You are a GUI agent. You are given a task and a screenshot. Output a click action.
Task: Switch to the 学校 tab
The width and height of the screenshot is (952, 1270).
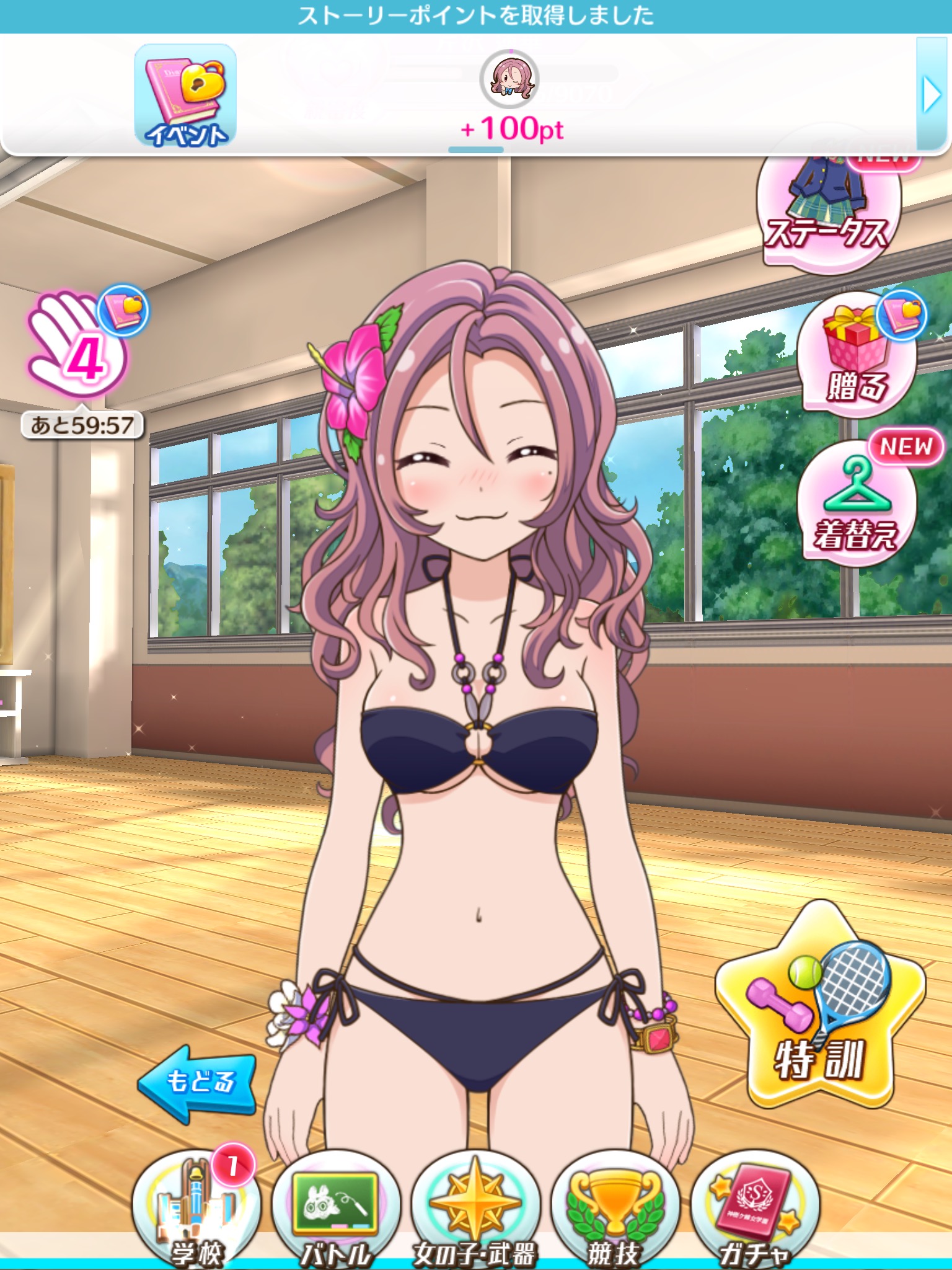(x=197, y=1209)
